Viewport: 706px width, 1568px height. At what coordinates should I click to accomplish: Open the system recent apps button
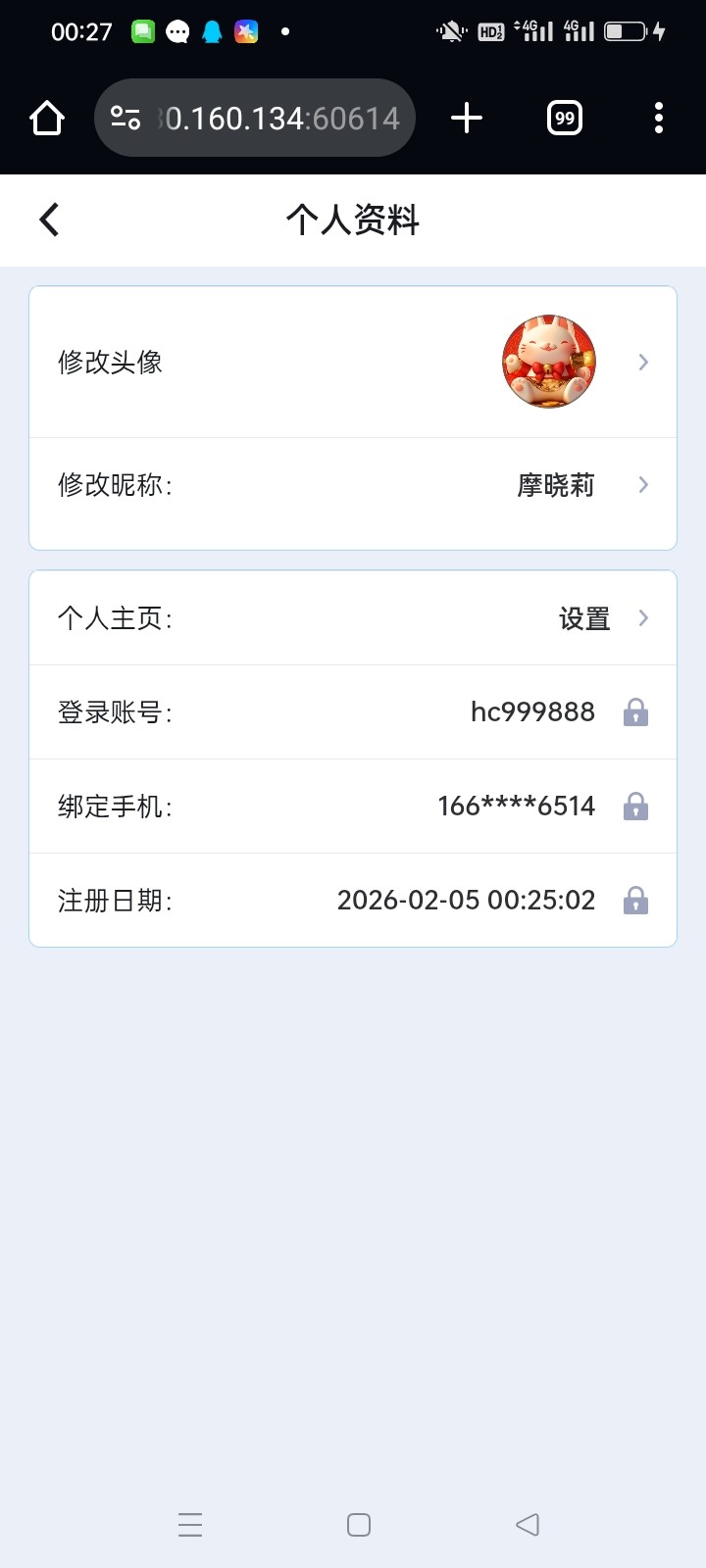click(x=190, y=1524)
